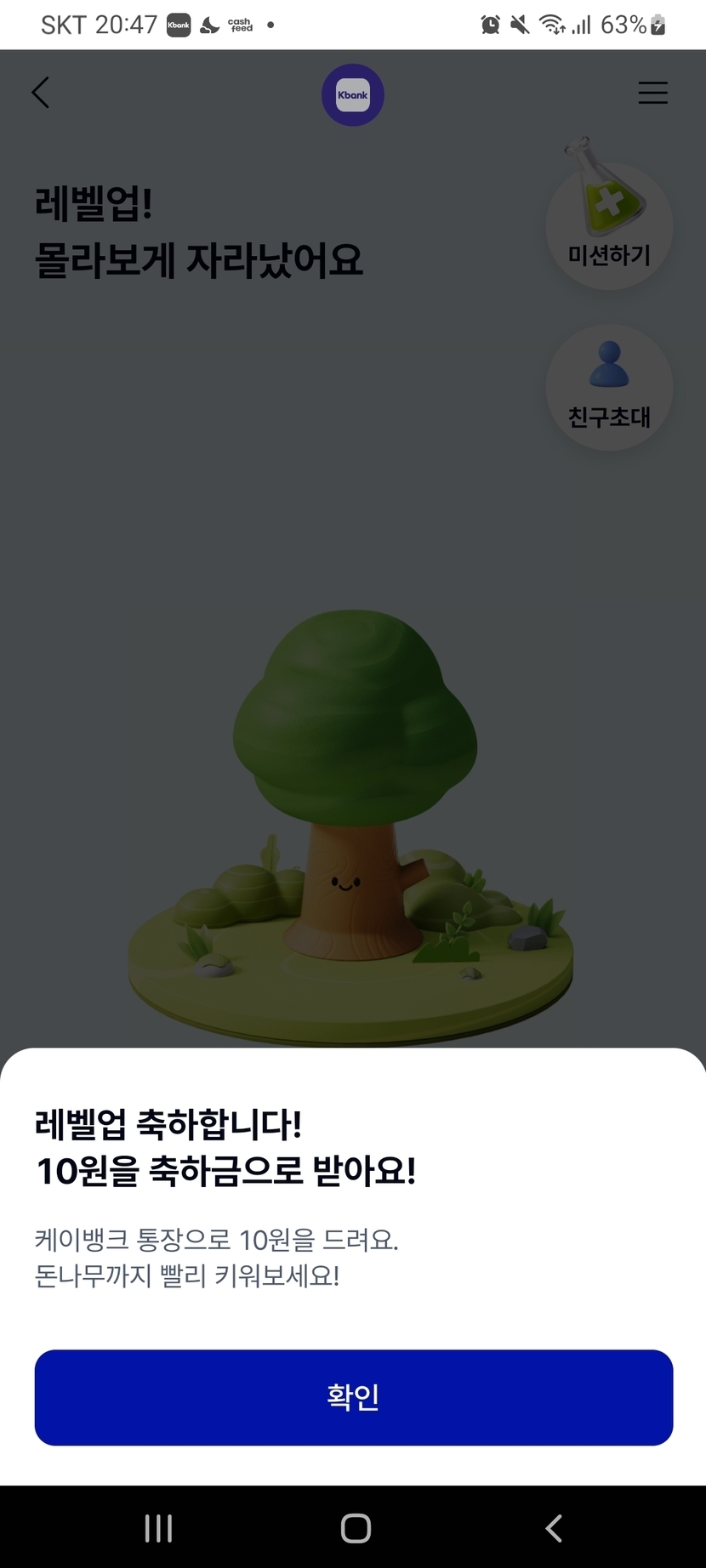This screenshot has height=1568, width=706.
Task: Tap the 친구초대 invite friends button
Action: pyautogui.click(x=609, y=388)
